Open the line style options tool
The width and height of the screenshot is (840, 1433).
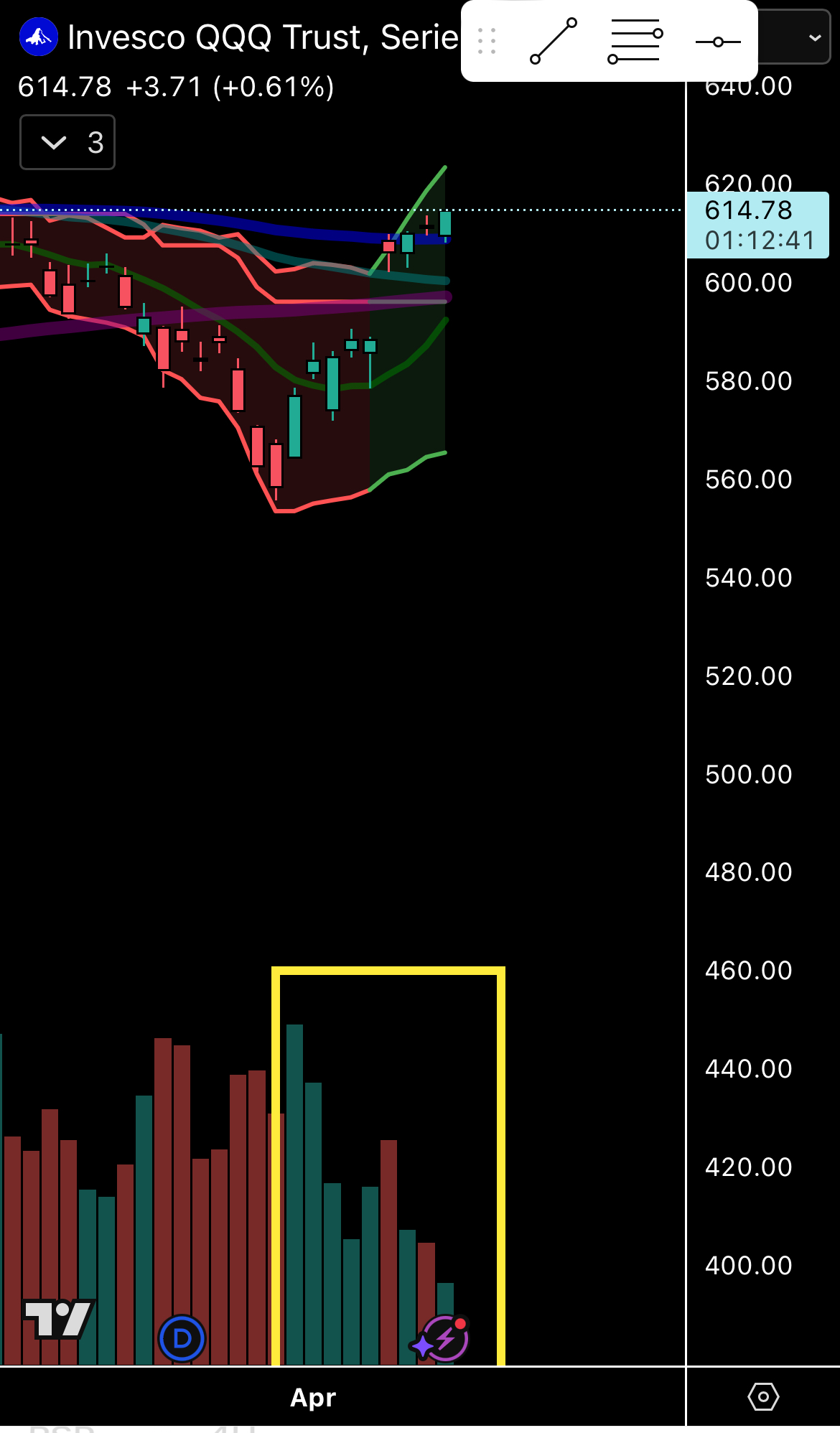[x=635, y=41]
